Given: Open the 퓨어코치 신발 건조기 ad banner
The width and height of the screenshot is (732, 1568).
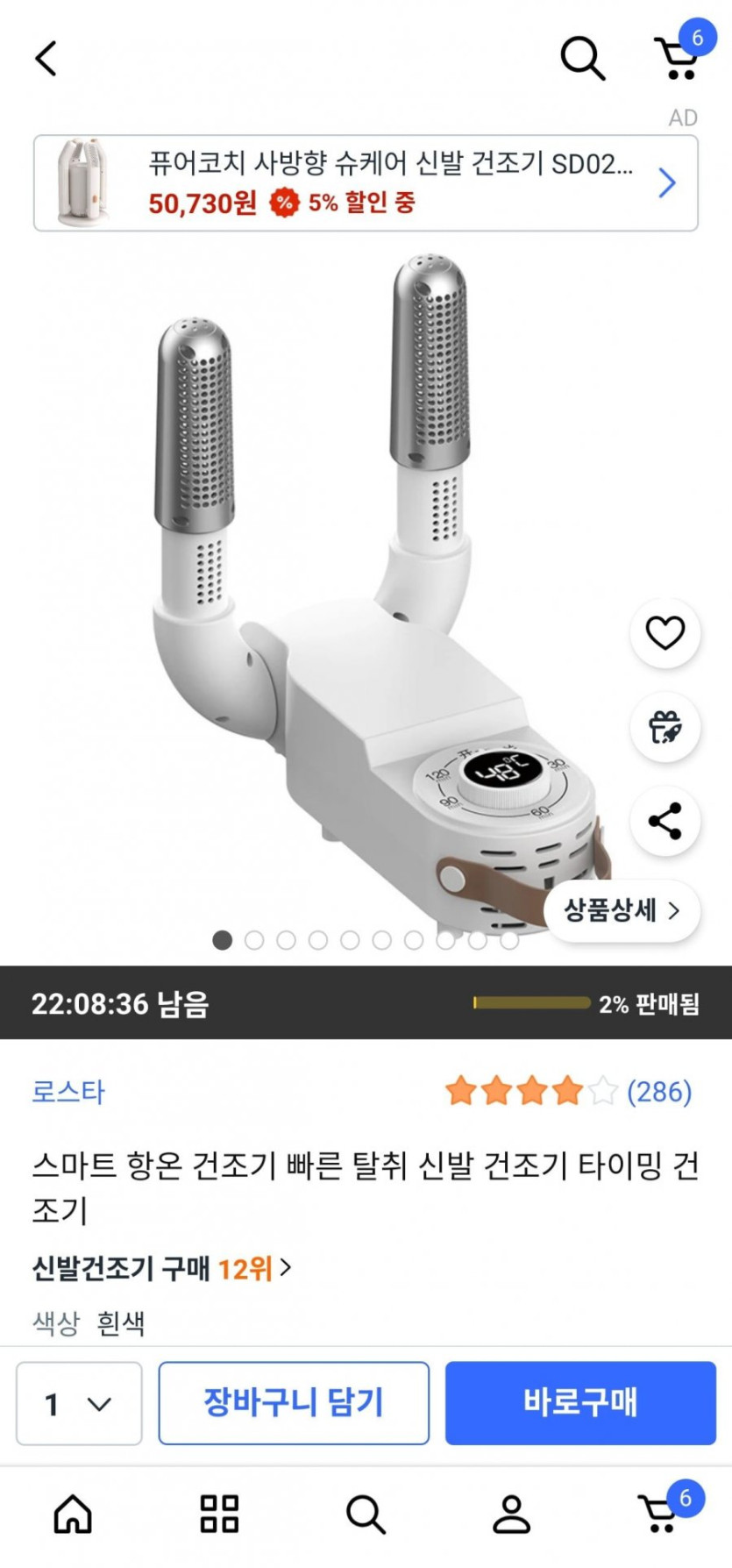Looking at the screenshot, I should pyautogui.click(x=366, y=183).
